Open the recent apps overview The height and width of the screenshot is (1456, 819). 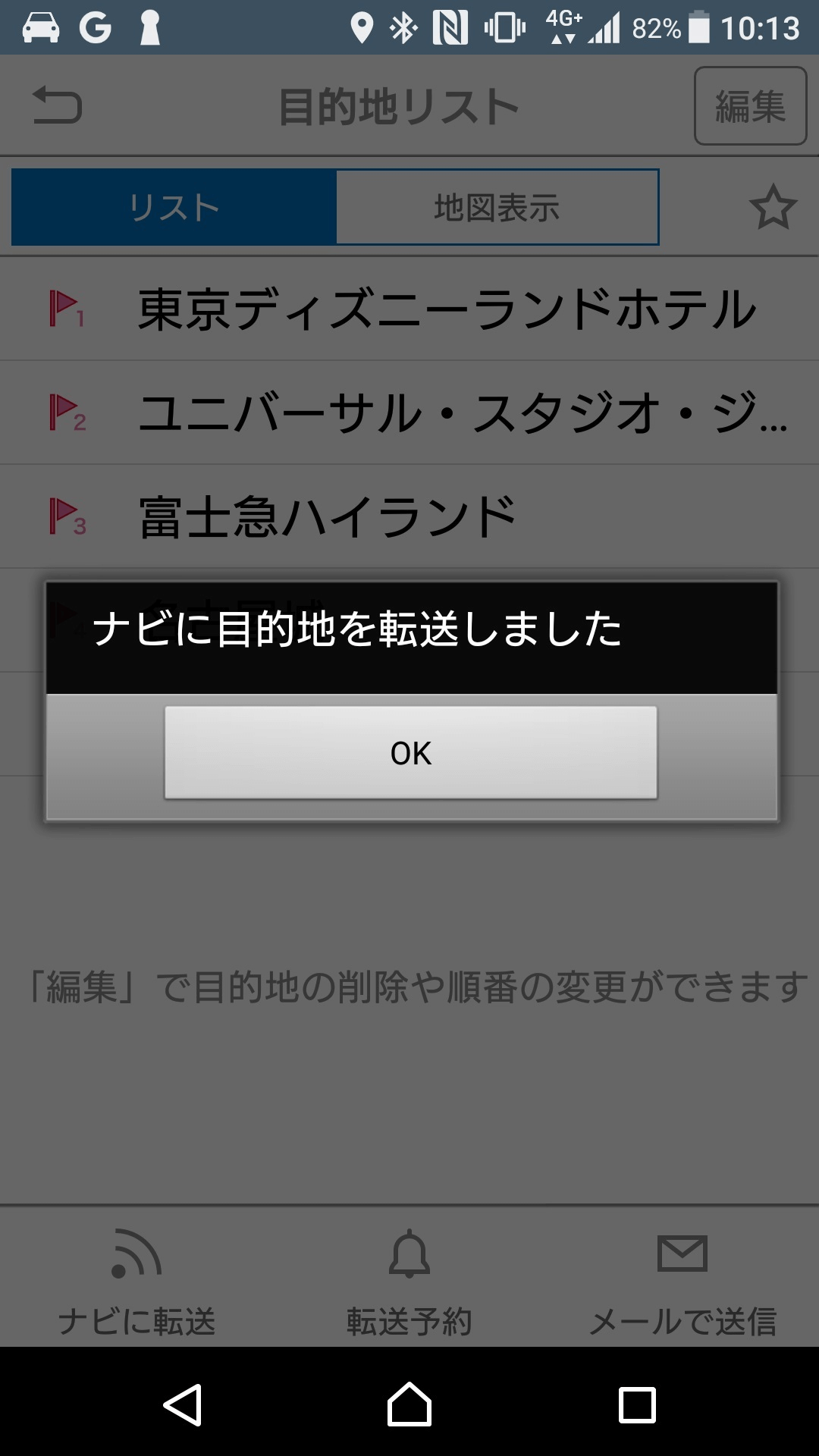[637, 1404]
